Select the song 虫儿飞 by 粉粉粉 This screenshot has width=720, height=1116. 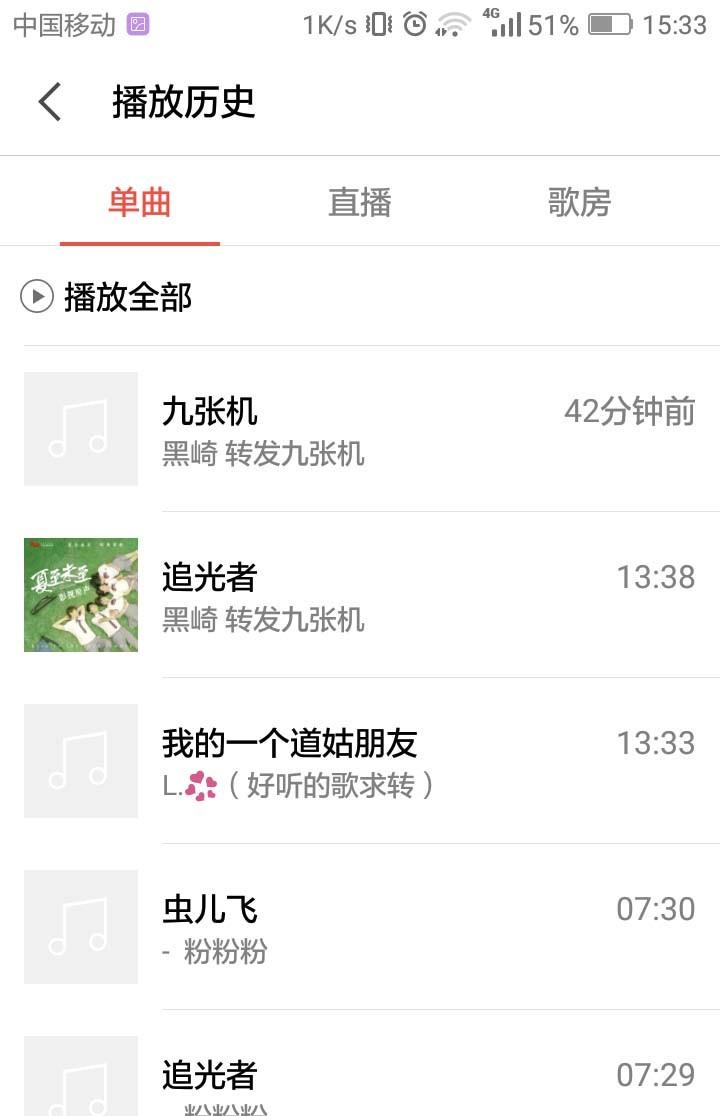click(x=210, y=909)
